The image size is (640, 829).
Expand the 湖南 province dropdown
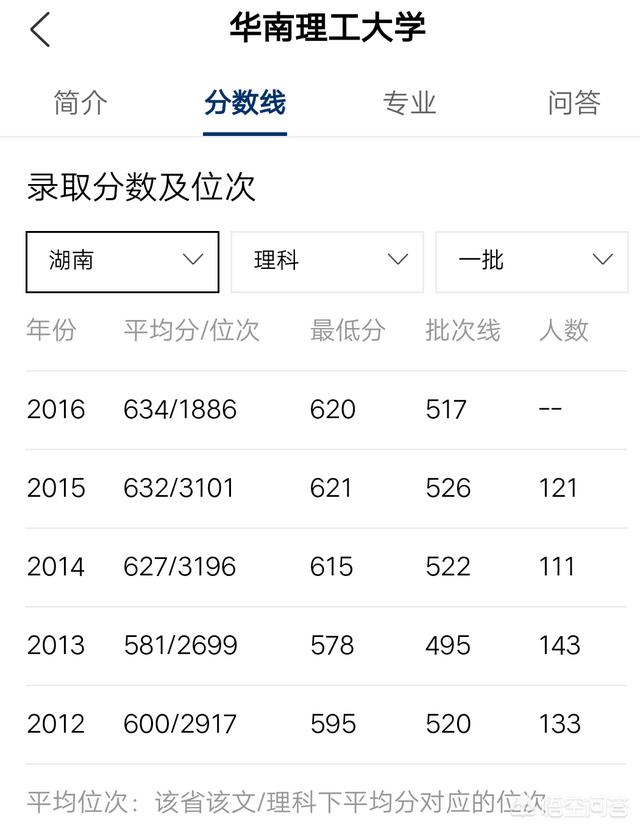(x=122, y=261)
